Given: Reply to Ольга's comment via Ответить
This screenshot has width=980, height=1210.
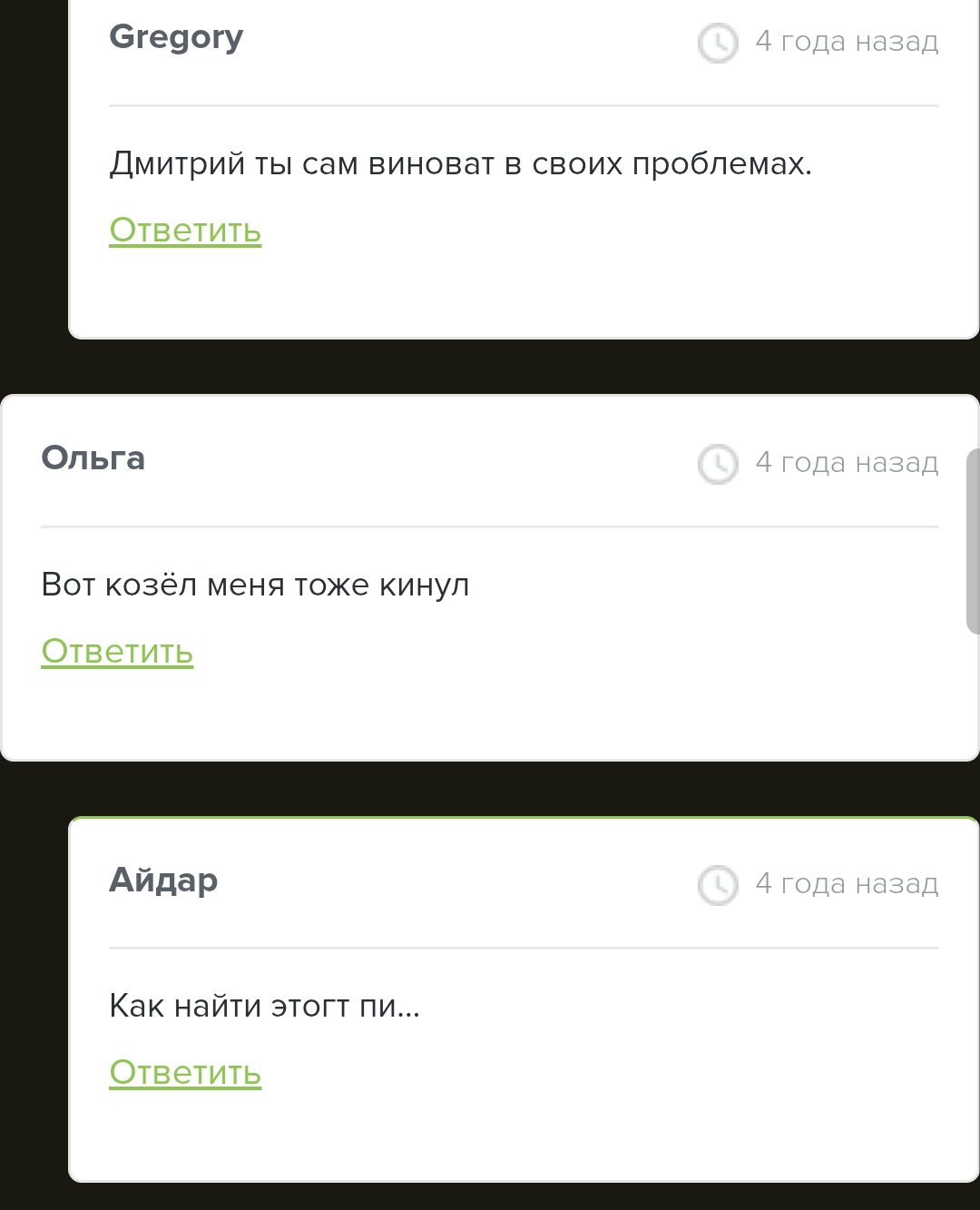Looking at the screenshot, I should coord(117,651).
